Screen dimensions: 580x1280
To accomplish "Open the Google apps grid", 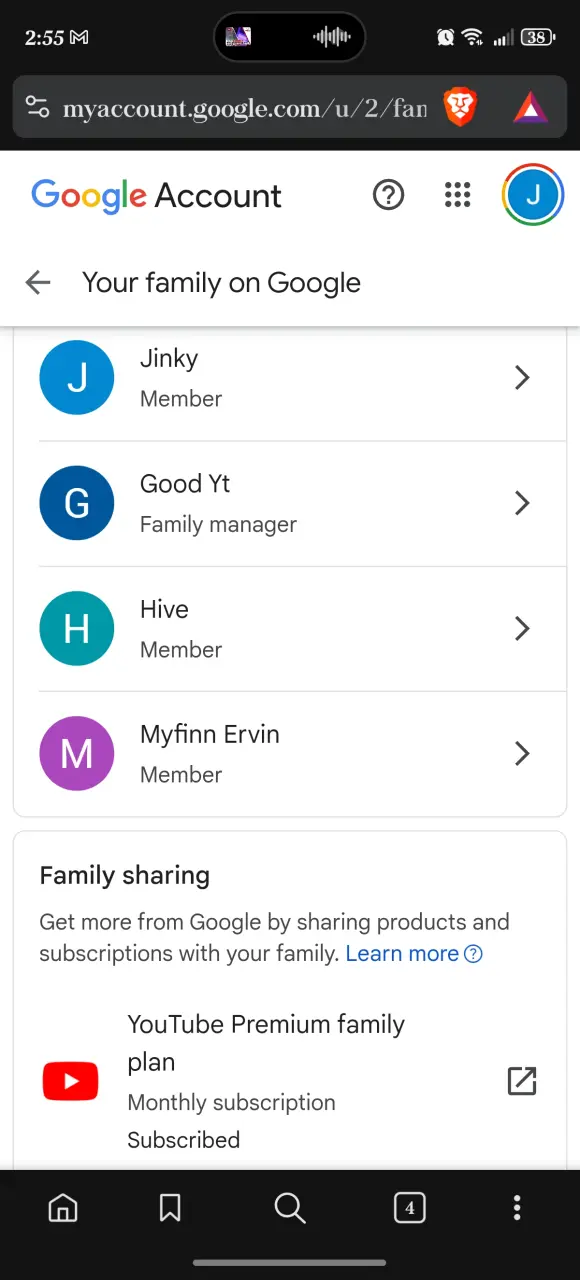I will (x=457, y=195).
